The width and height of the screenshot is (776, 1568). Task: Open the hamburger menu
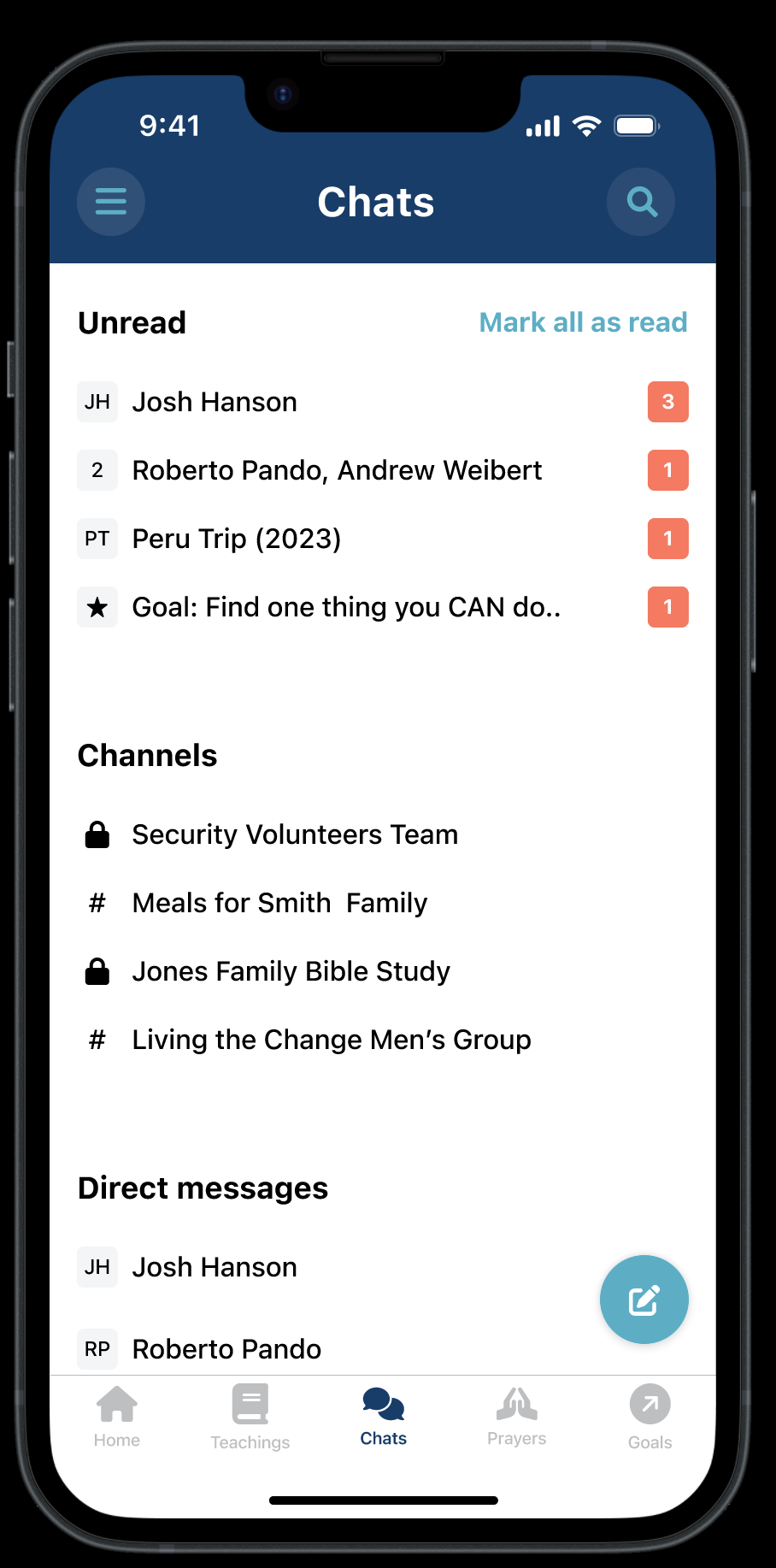(111, 202)
